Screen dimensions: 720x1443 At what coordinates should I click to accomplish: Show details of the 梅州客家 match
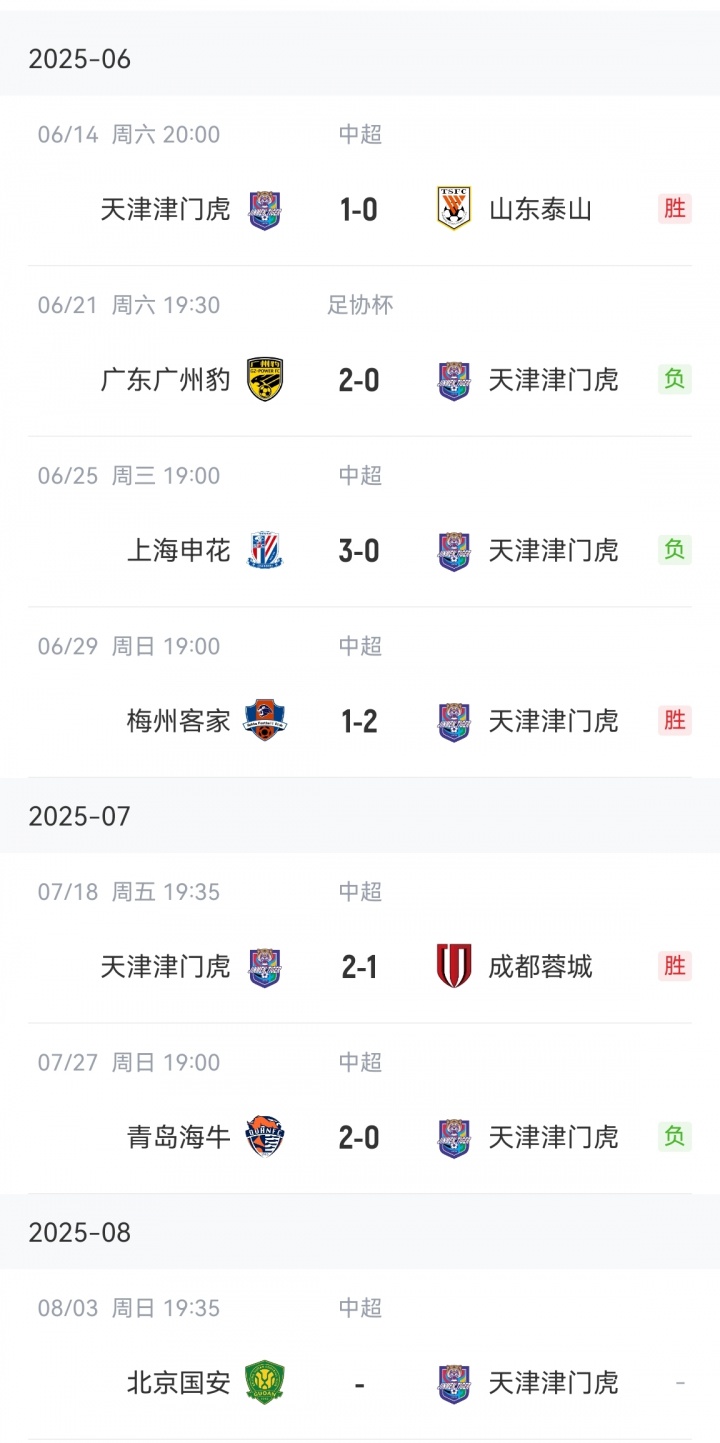tap(359, 721)
